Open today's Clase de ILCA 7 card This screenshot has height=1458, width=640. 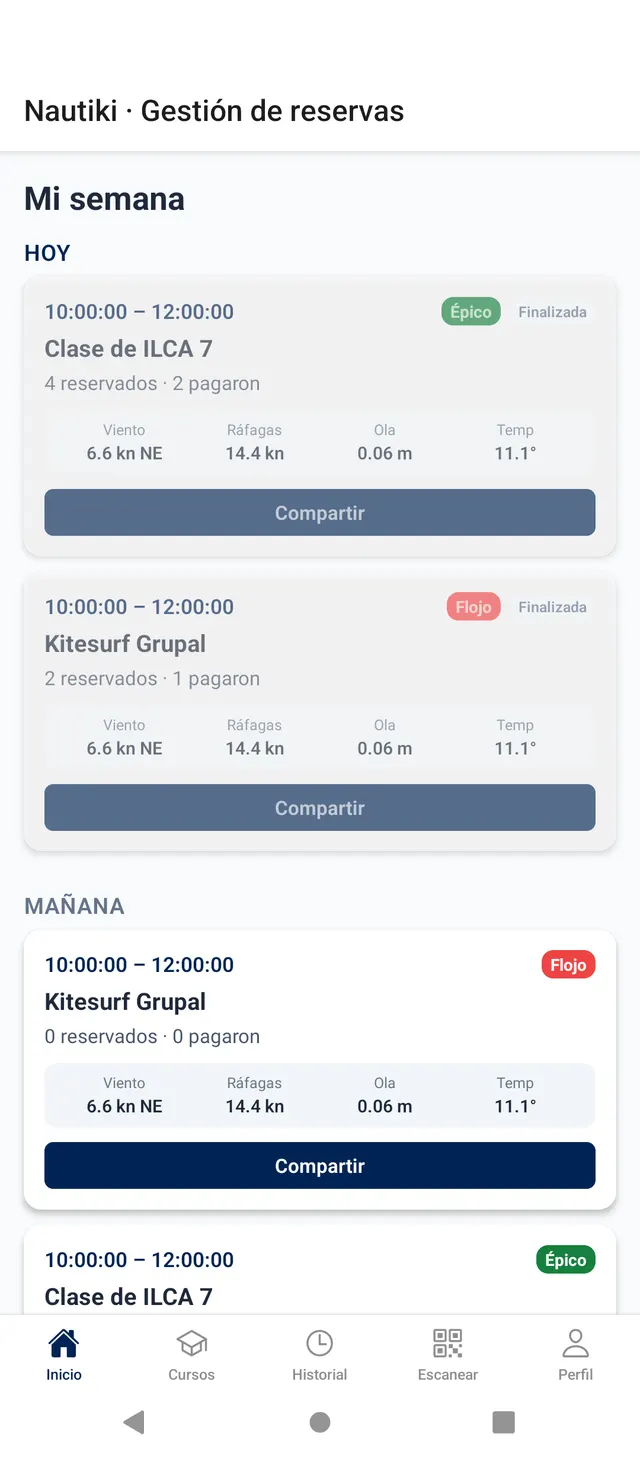tap(320, 416)
